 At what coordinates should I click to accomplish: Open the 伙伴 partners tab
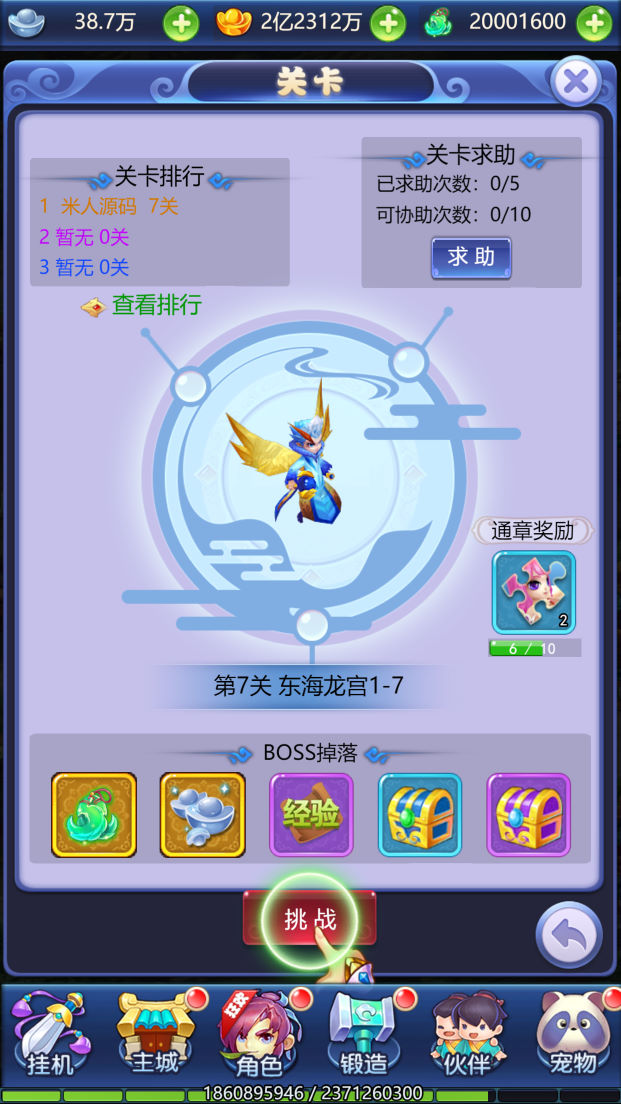pyautogui.click(x=466, y=1035)
